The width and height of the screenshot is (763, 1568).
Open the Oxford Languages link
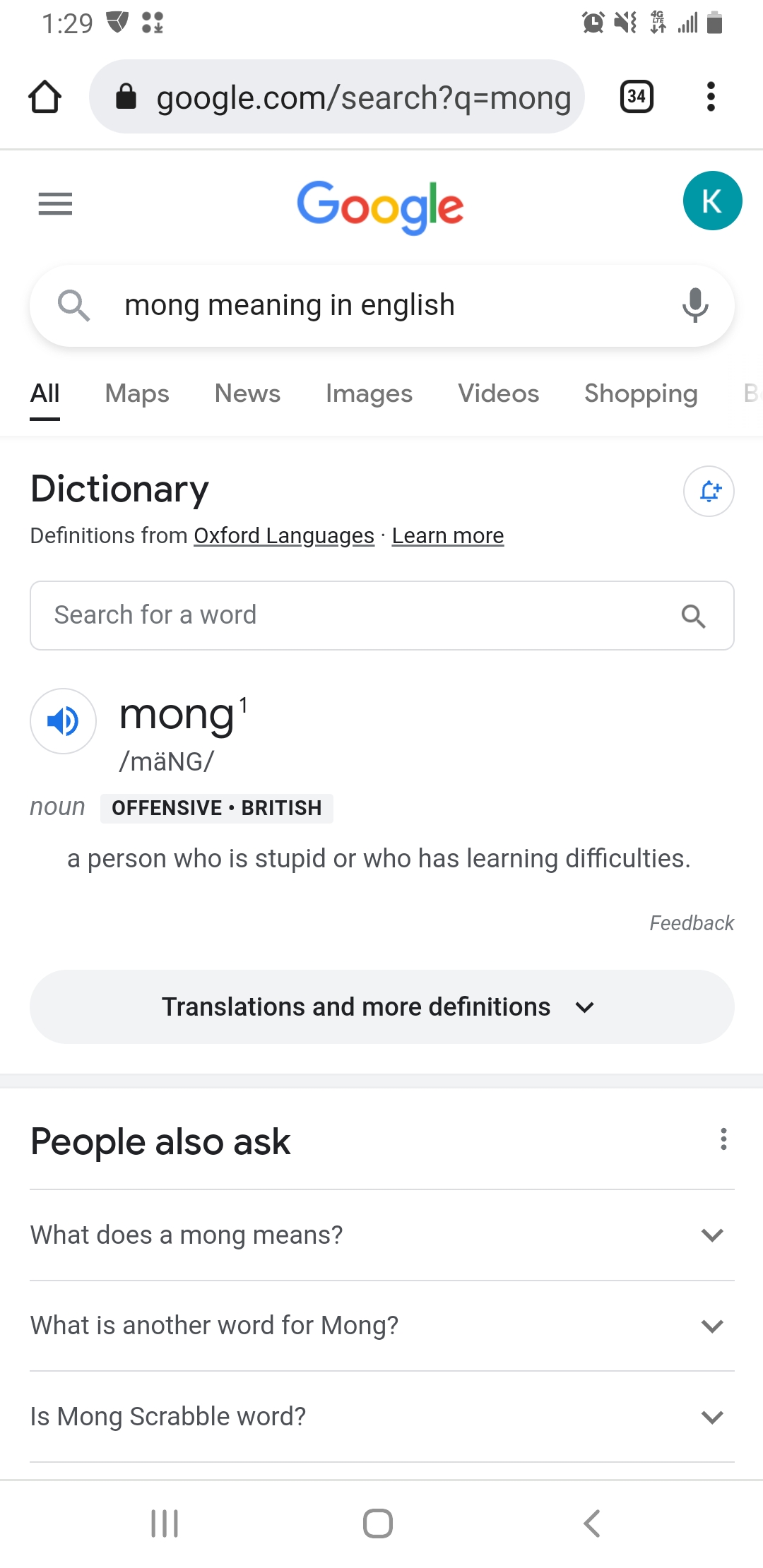[x=284, y=536]
